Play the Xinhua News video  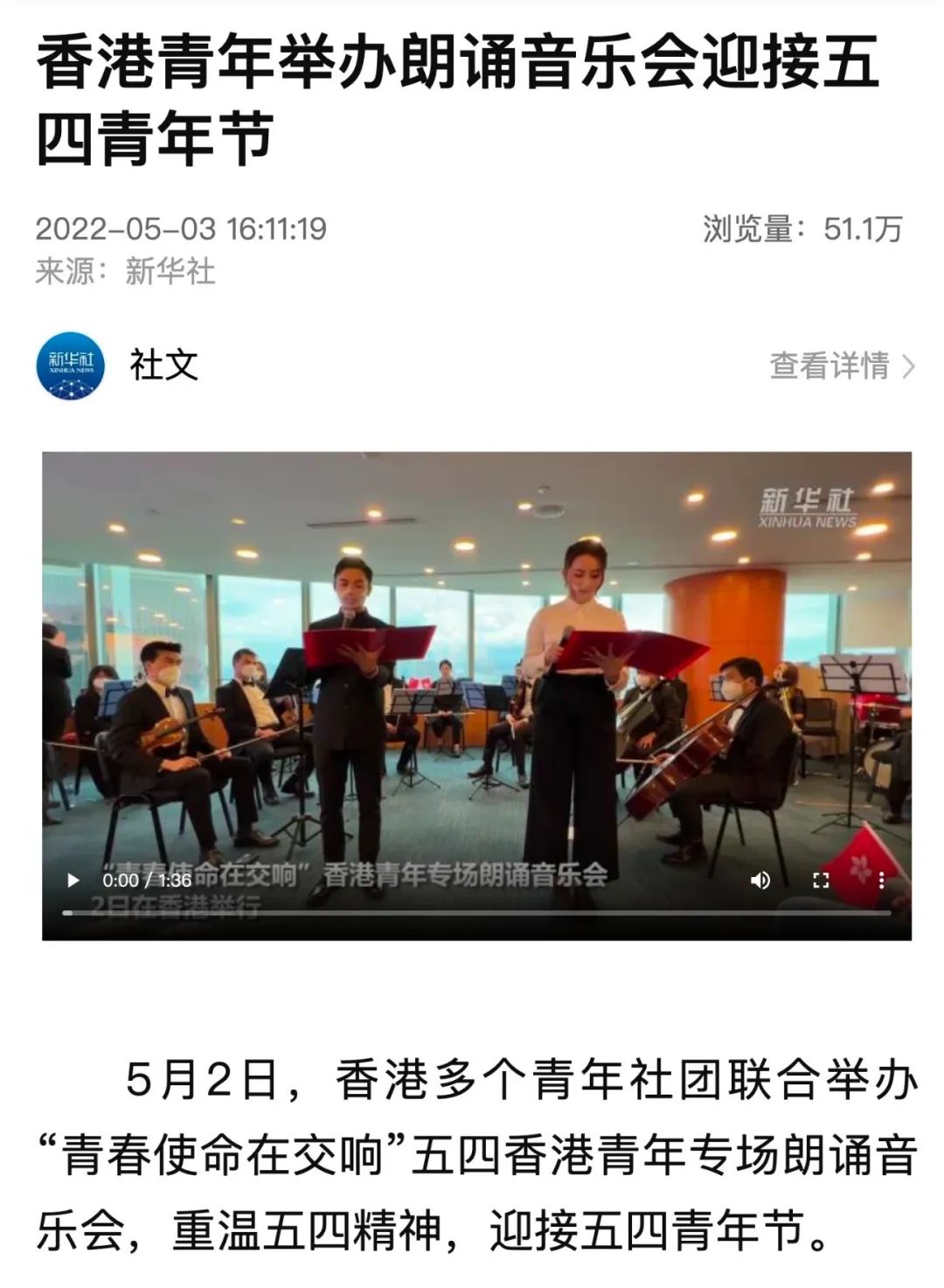pos(73,880)
